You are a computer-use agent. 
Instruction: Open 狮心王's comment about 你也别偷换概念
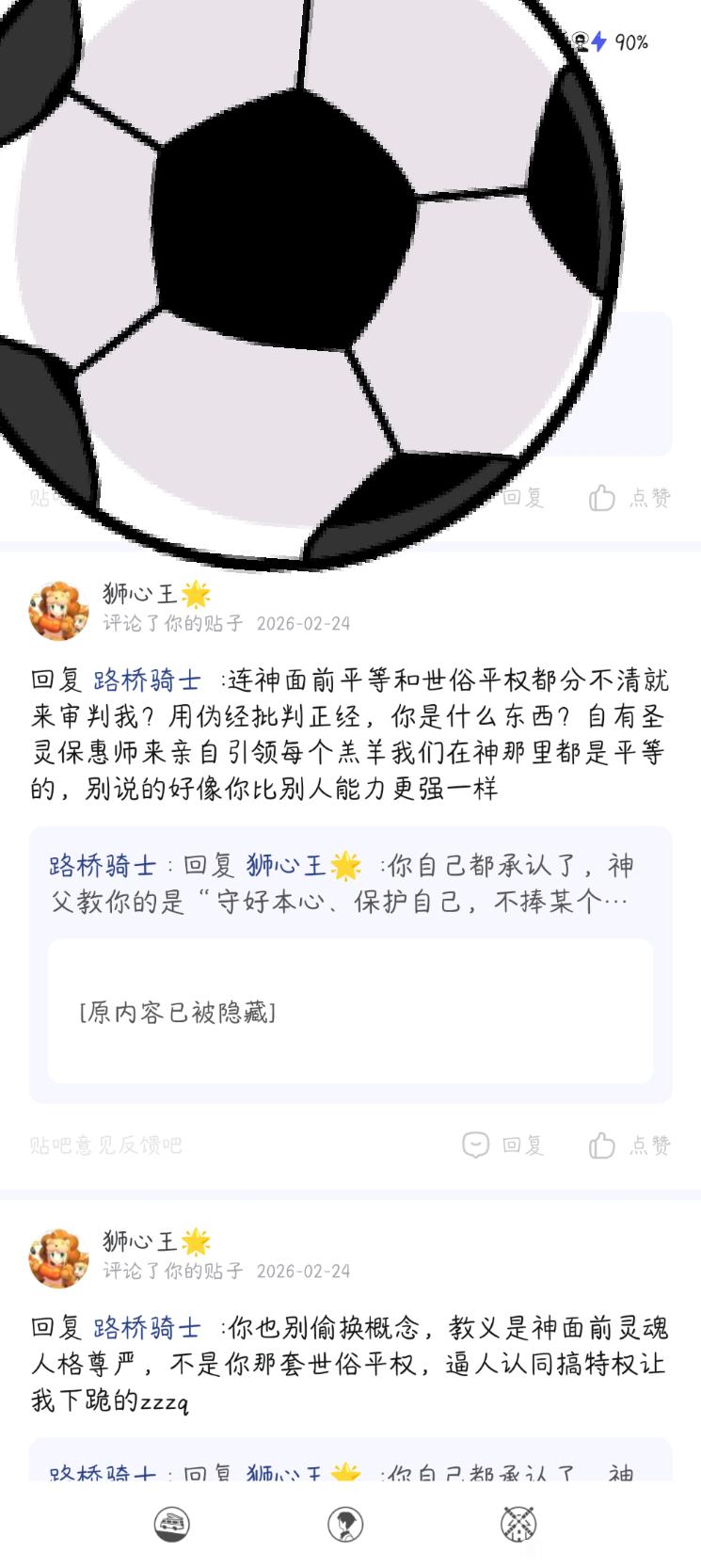[350, 1365]
